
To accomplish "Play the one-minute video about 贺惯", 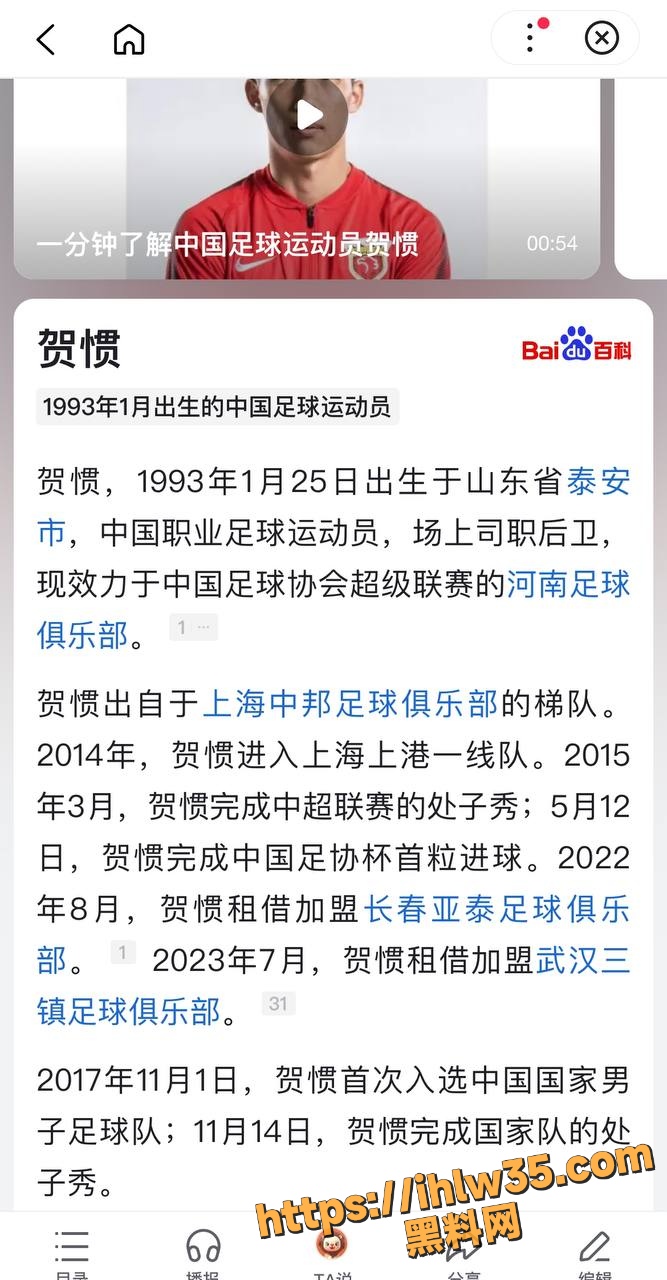I will [309, 115].
